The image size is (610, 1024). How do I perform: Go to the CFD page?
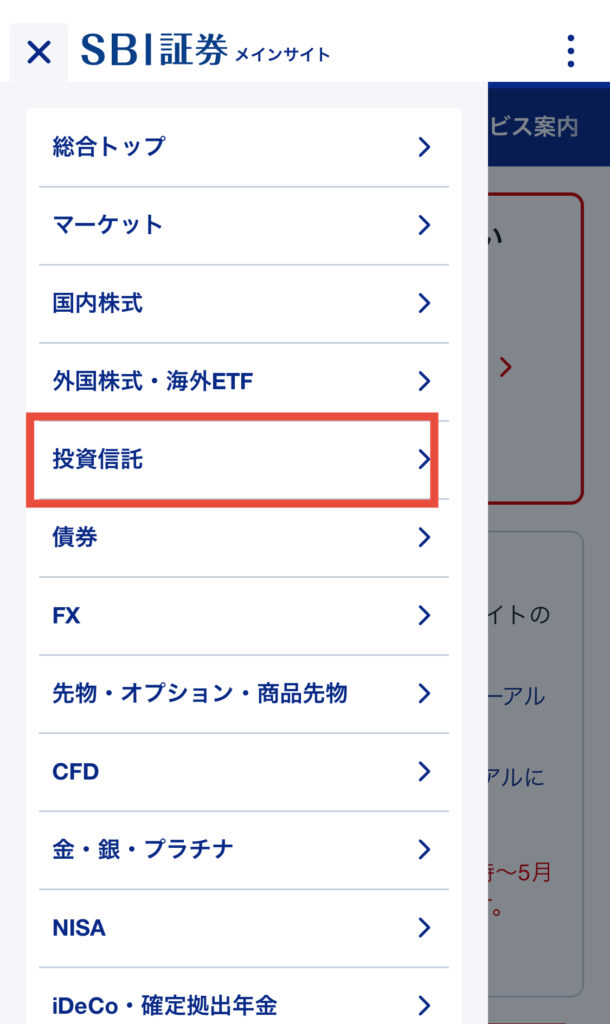[244, 772]
